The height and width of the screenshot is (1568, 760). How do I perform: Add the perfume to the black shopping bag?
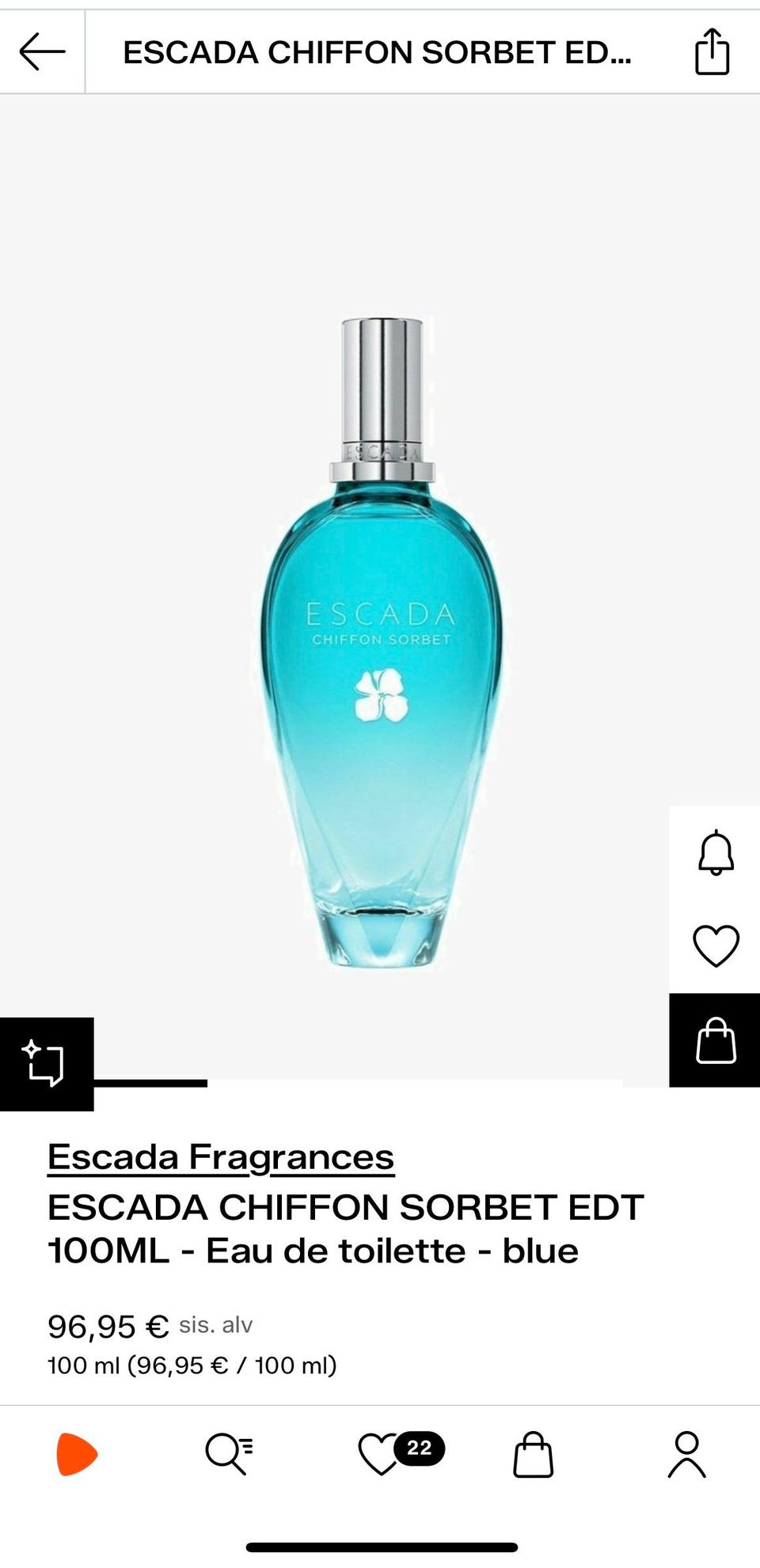pyautogui.click(x=715, y=1040)
